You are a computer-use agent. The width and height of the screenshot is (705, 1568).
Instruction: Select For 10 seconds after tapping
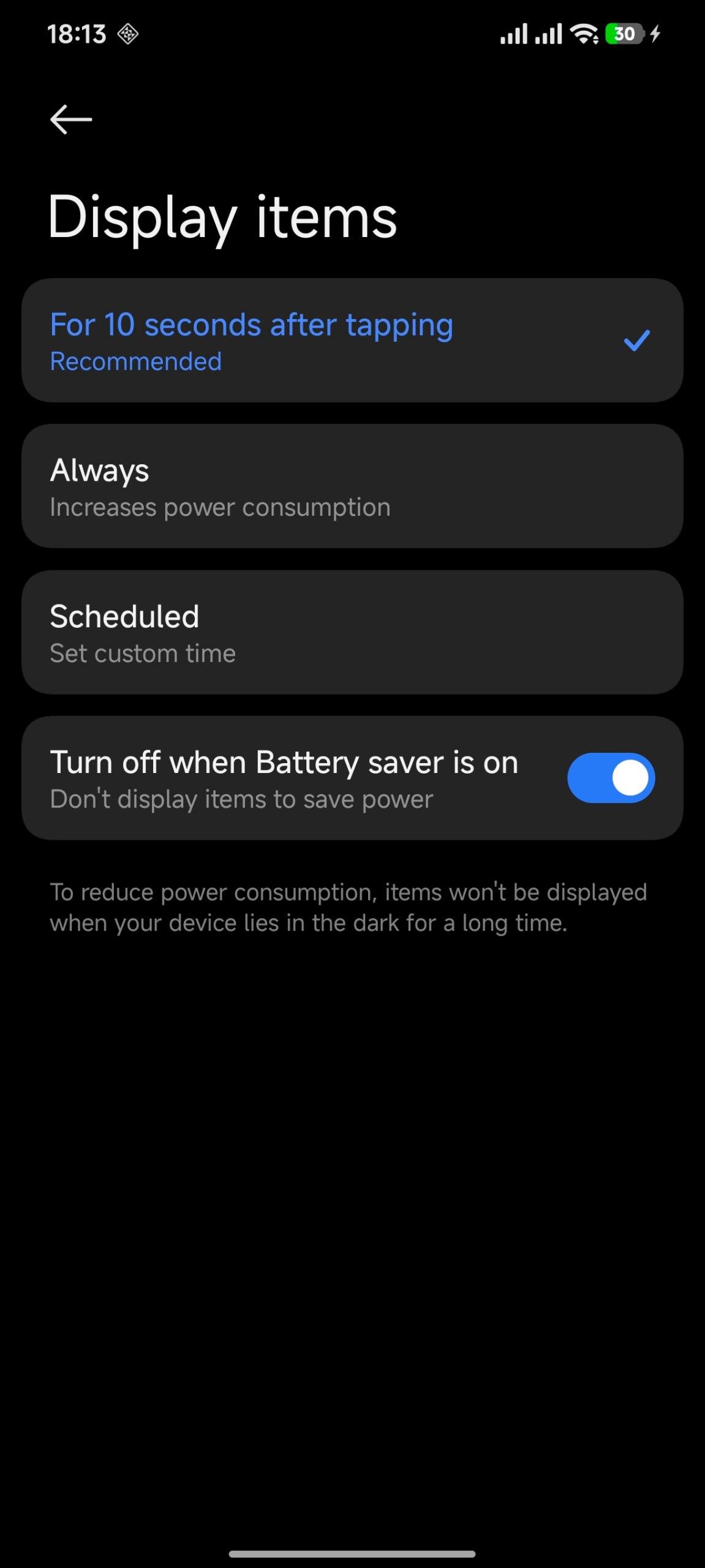coord(352,341)
